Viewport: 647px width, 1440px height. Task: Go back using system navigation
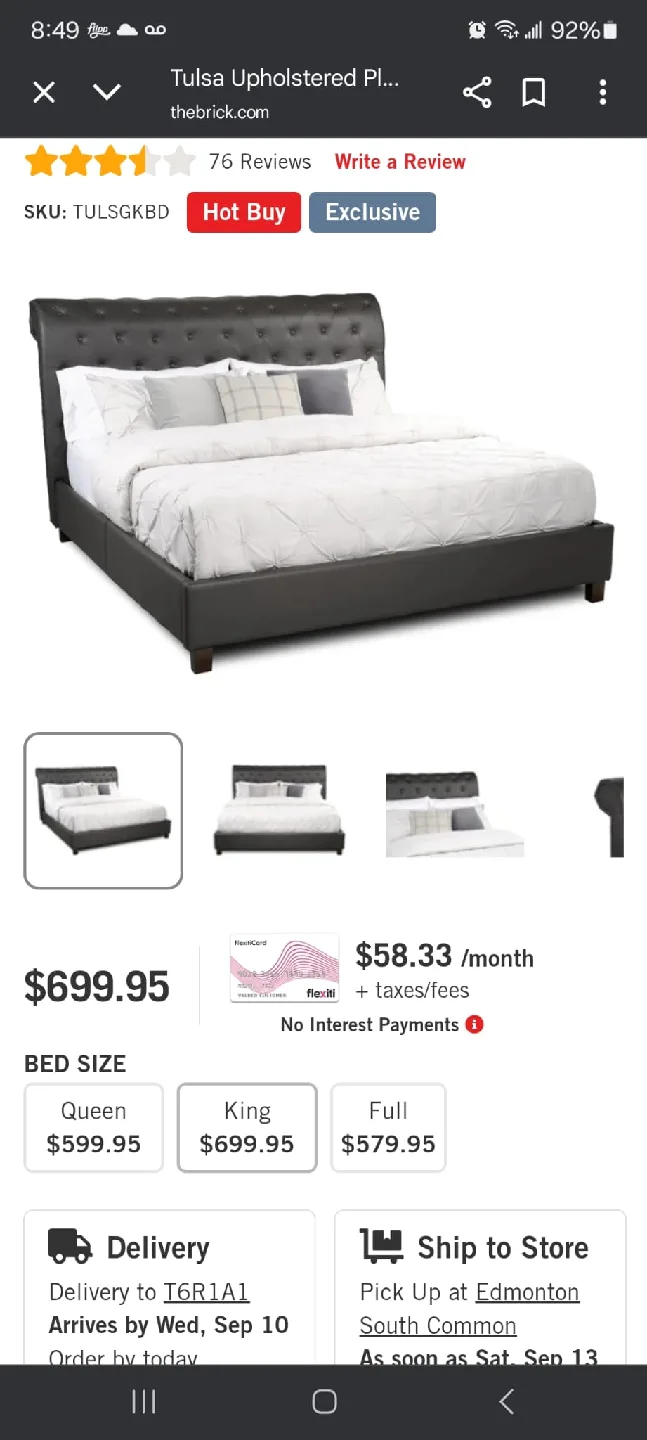tap(506, 1402)
